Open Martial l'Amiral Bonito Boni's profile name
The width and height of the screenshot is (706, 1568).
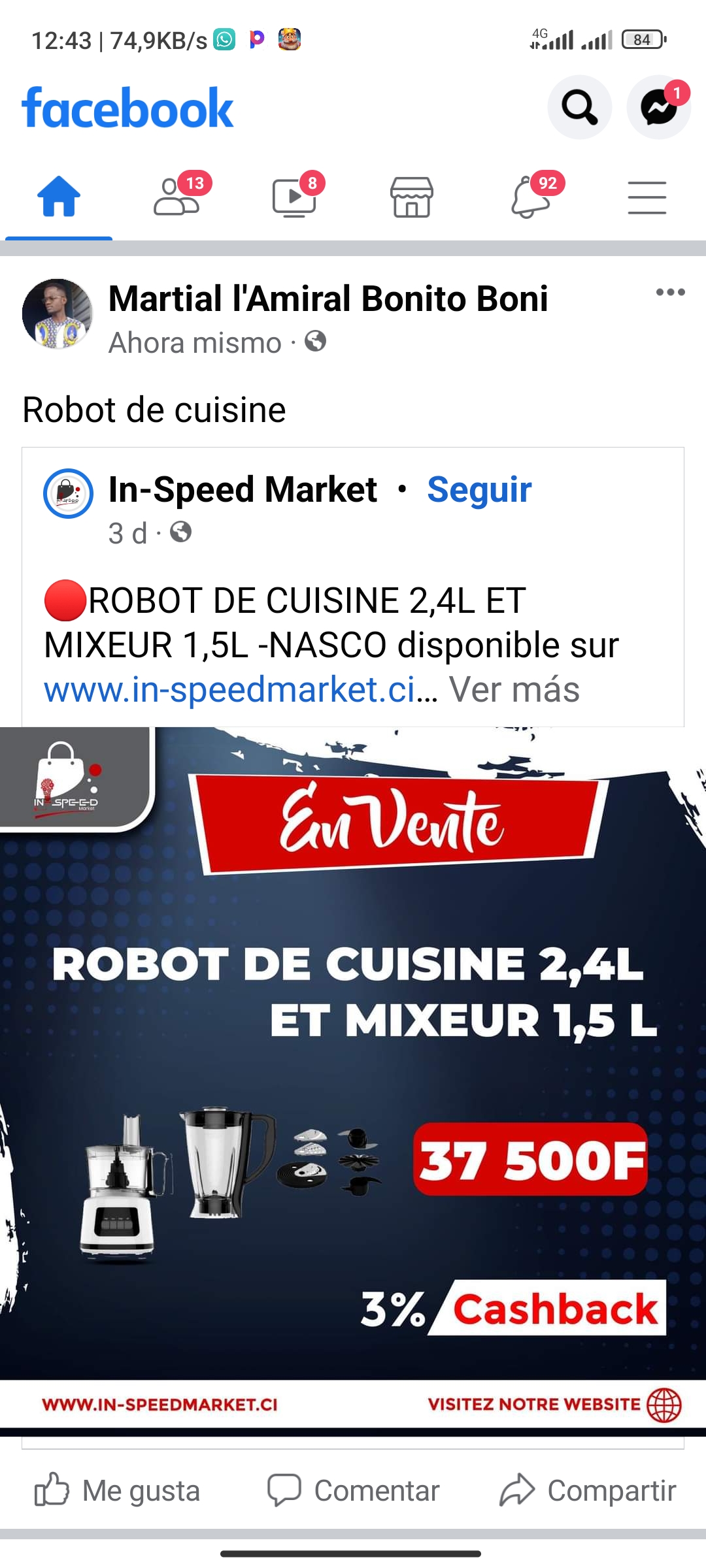[x=328, y=299]
